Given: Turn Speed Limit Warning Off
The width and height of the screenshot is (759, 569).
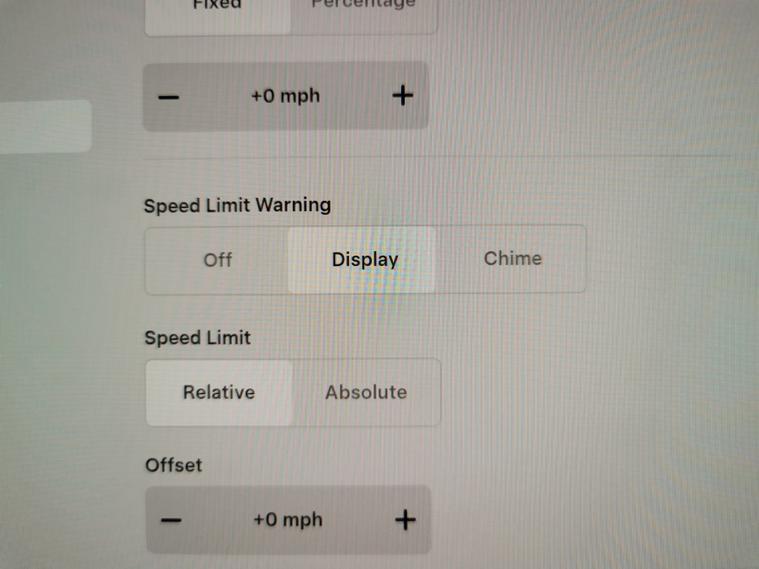Looking at the screenshot, I should (x=217, y=260).
